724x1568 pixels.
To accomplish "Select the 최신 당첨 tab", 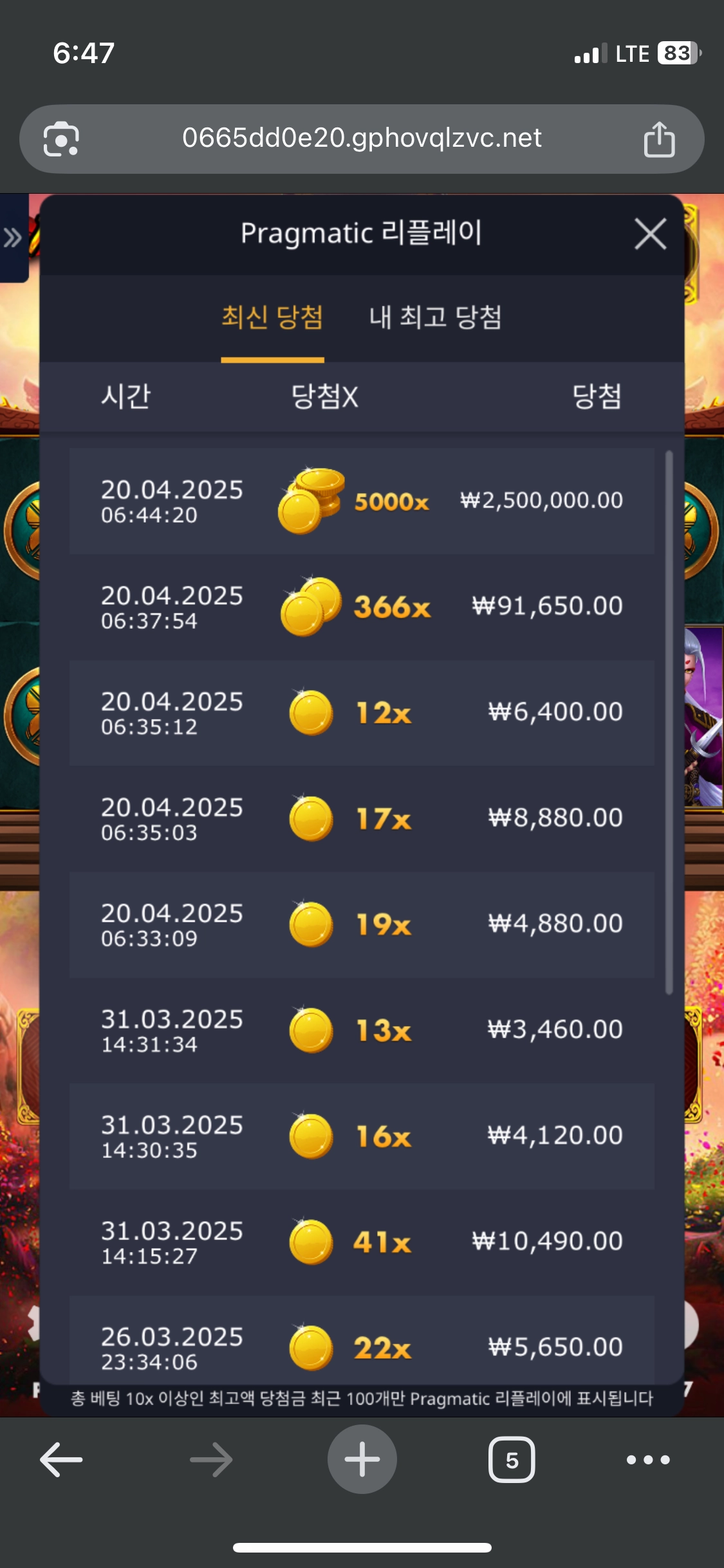I will click(x=272, y=317).
